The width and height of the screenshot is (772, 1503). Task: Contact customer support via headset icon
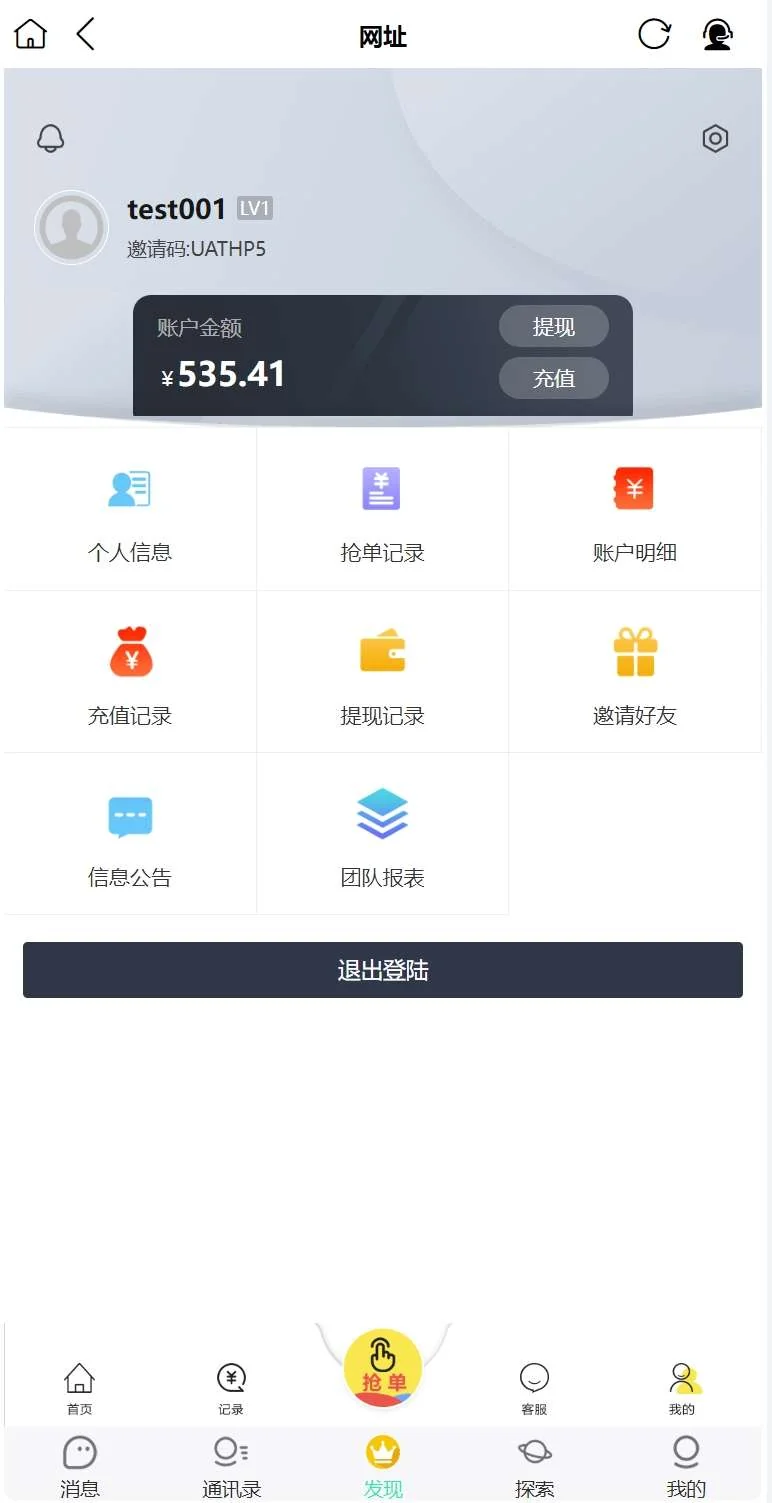(x=717, y=35)
